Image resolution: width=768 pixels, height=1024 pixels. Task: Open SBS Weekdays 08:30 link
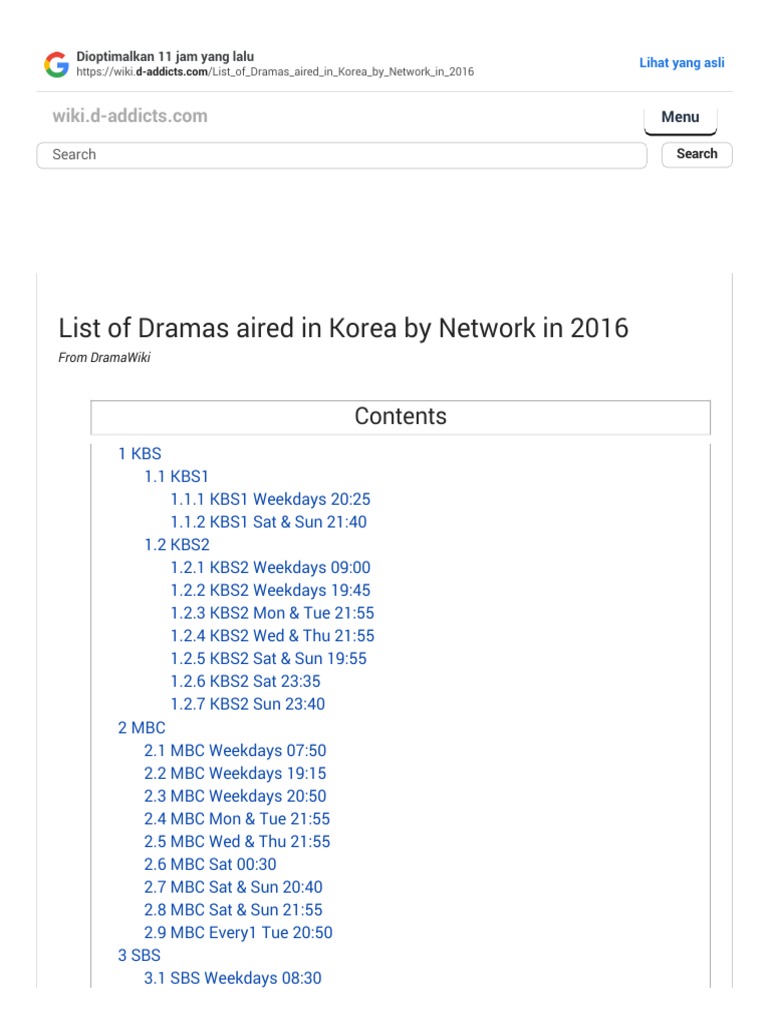point(233,978)
